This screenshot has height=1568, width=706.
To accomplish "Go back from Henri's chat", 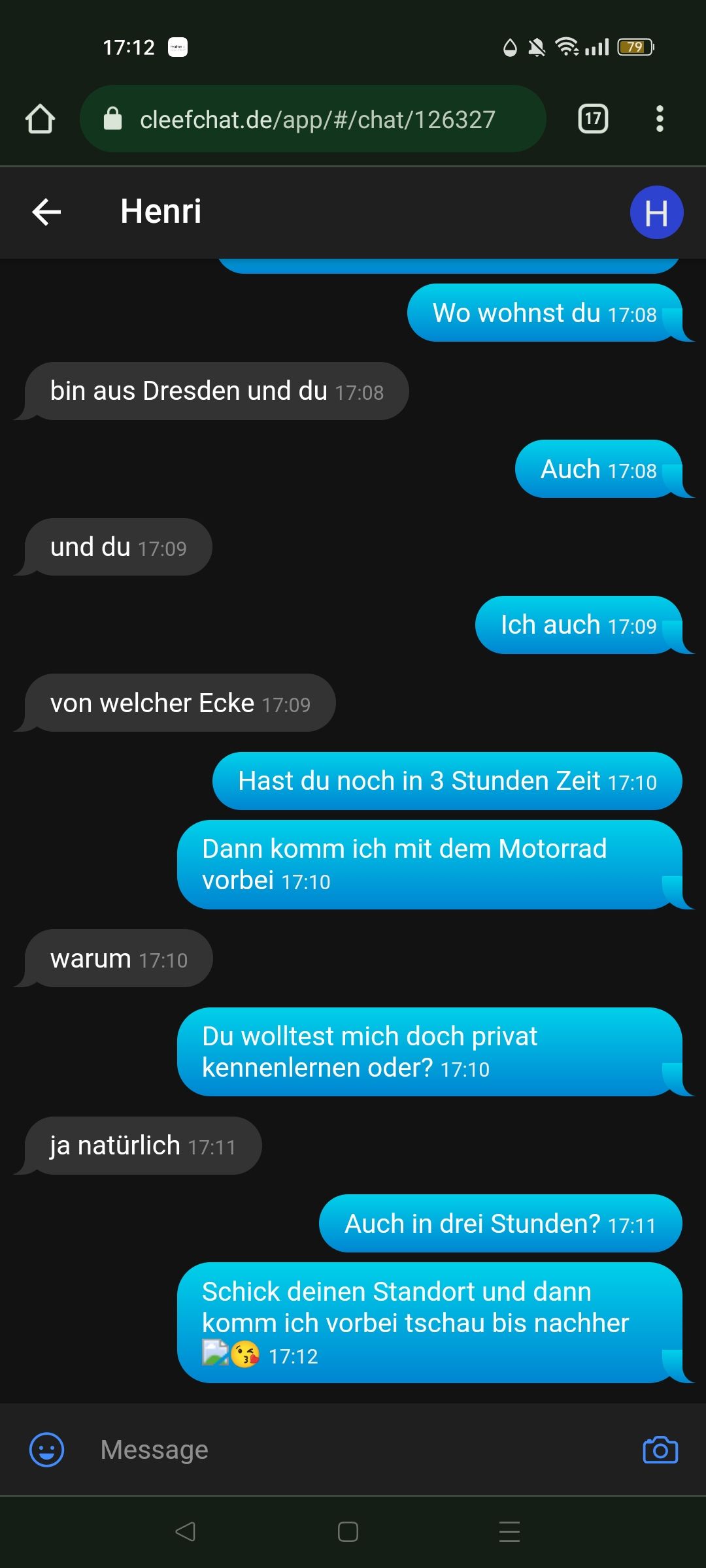I will pos(46,212).
